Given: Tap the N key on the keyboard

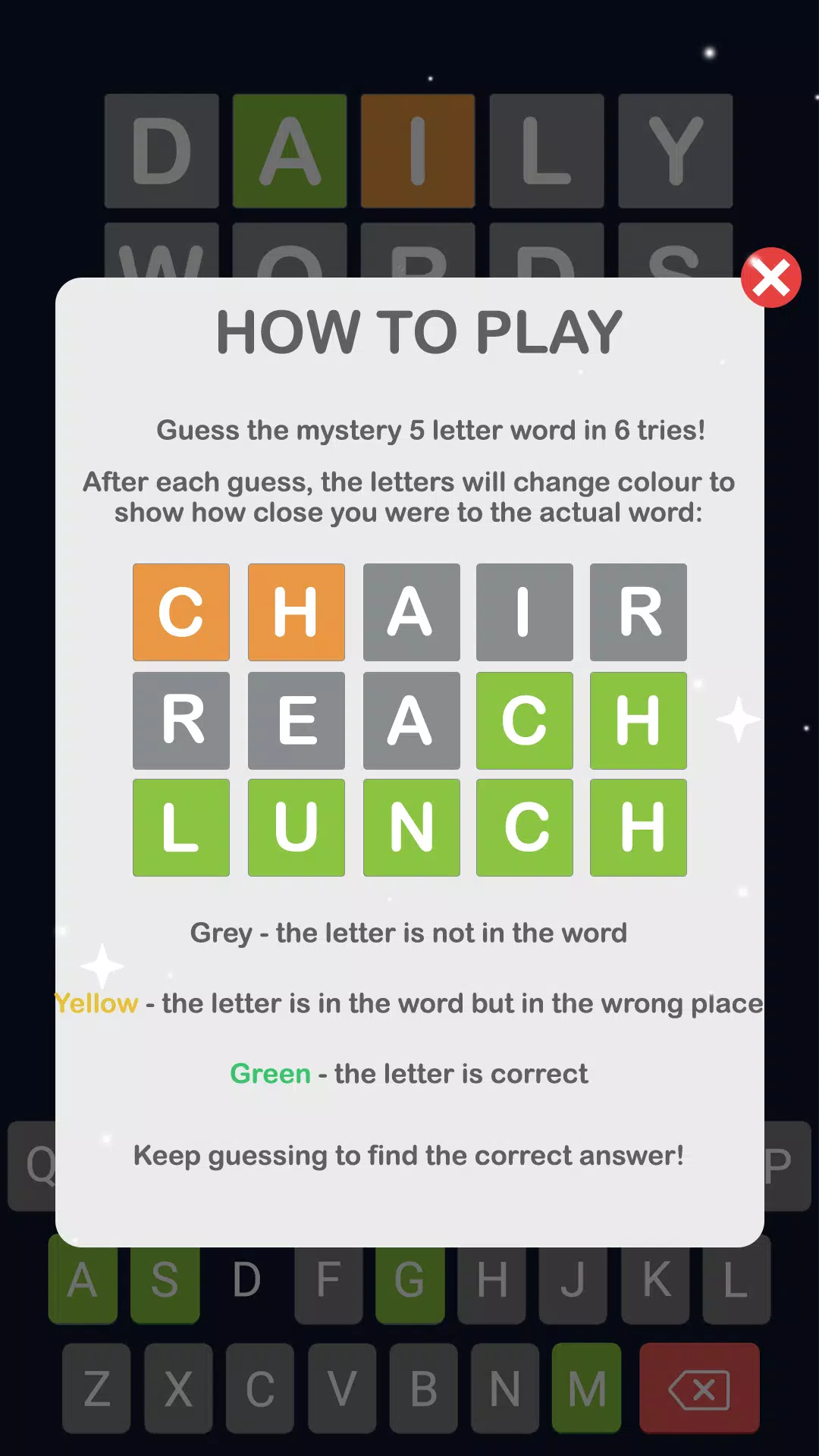Looking at the screenshot, I should 504,1389.
